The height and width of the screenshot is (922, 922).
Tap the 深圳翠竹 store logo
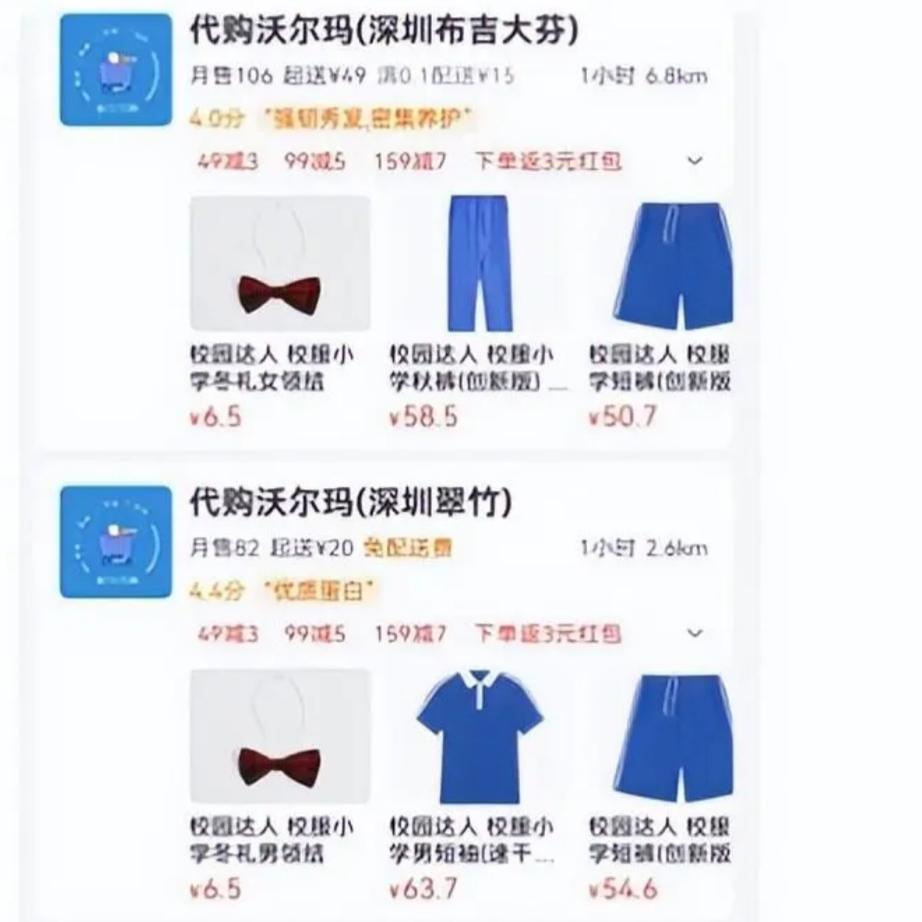(x=115, y=541)
